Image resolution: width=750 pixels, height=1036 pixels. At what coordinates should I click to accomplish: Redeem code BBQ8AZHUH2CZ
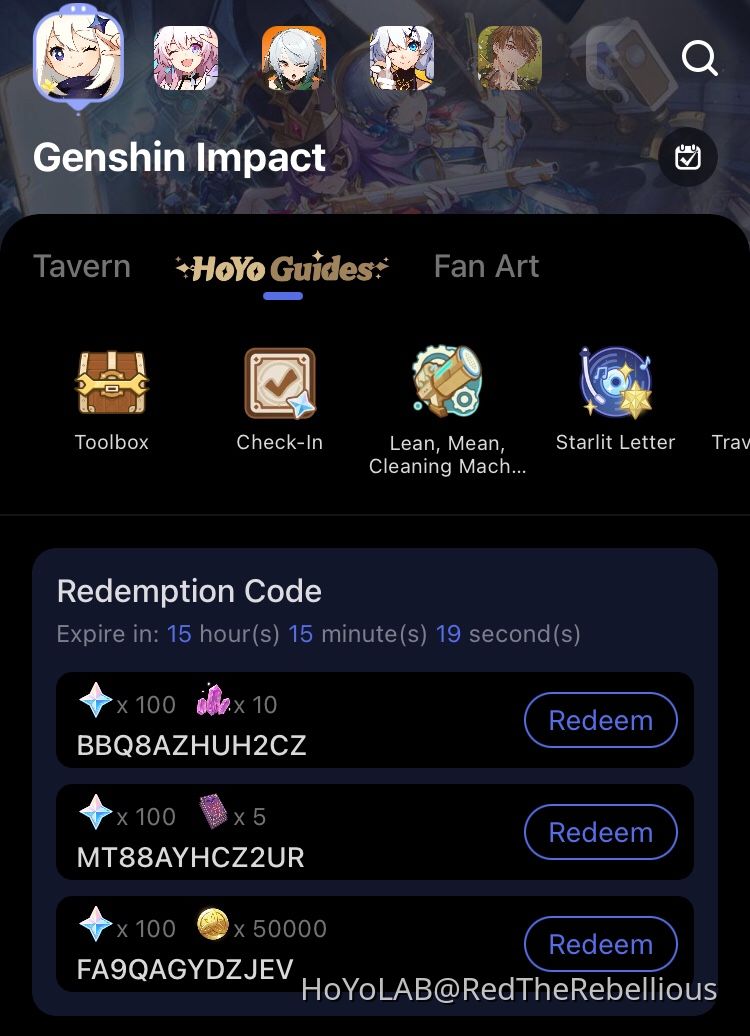600,720
